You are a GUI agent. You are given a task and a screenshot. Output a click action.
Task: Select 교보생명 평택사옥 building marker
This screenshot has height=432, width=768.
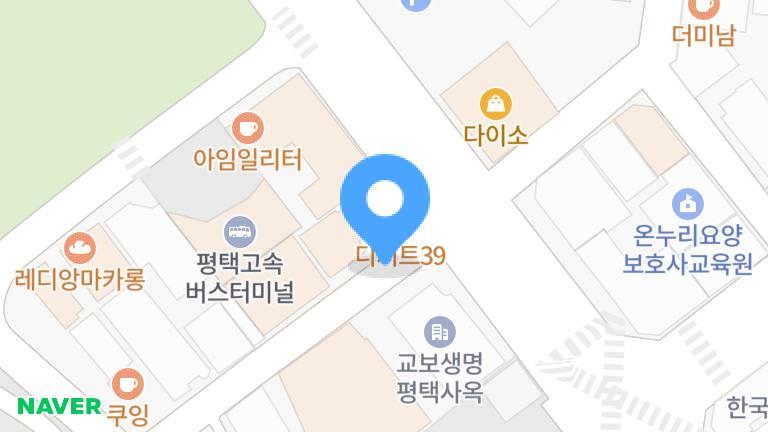pyautogui.click(x=439, y=330)
